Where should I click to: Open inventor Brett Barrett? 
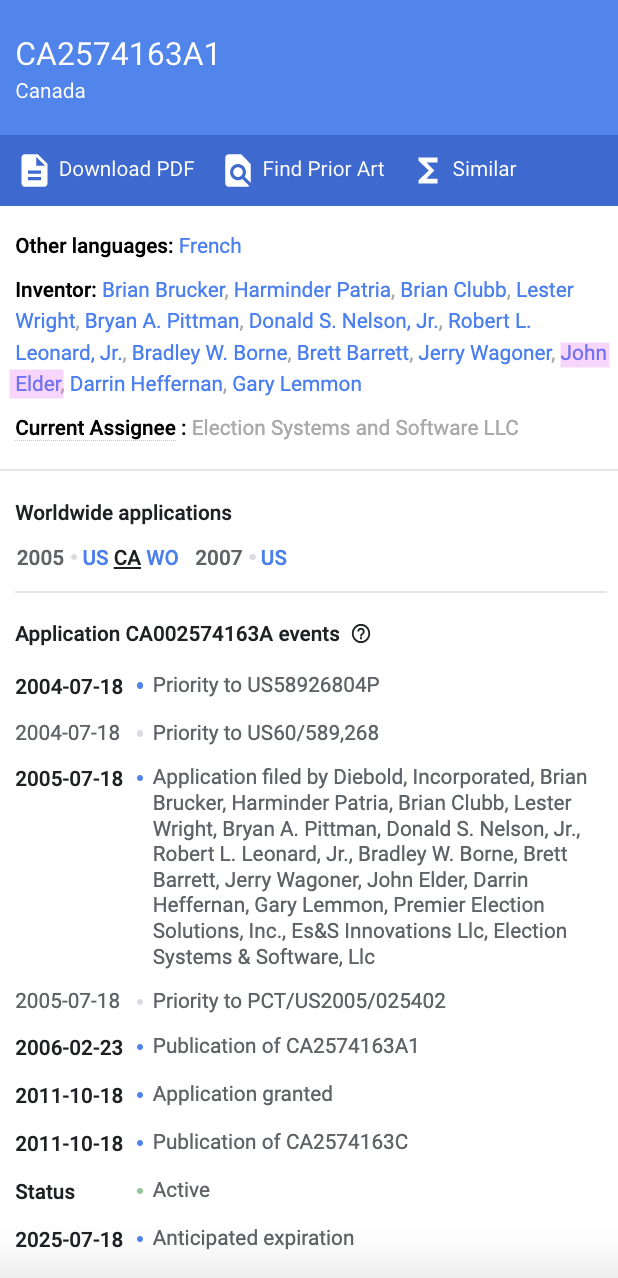(353, 353)
